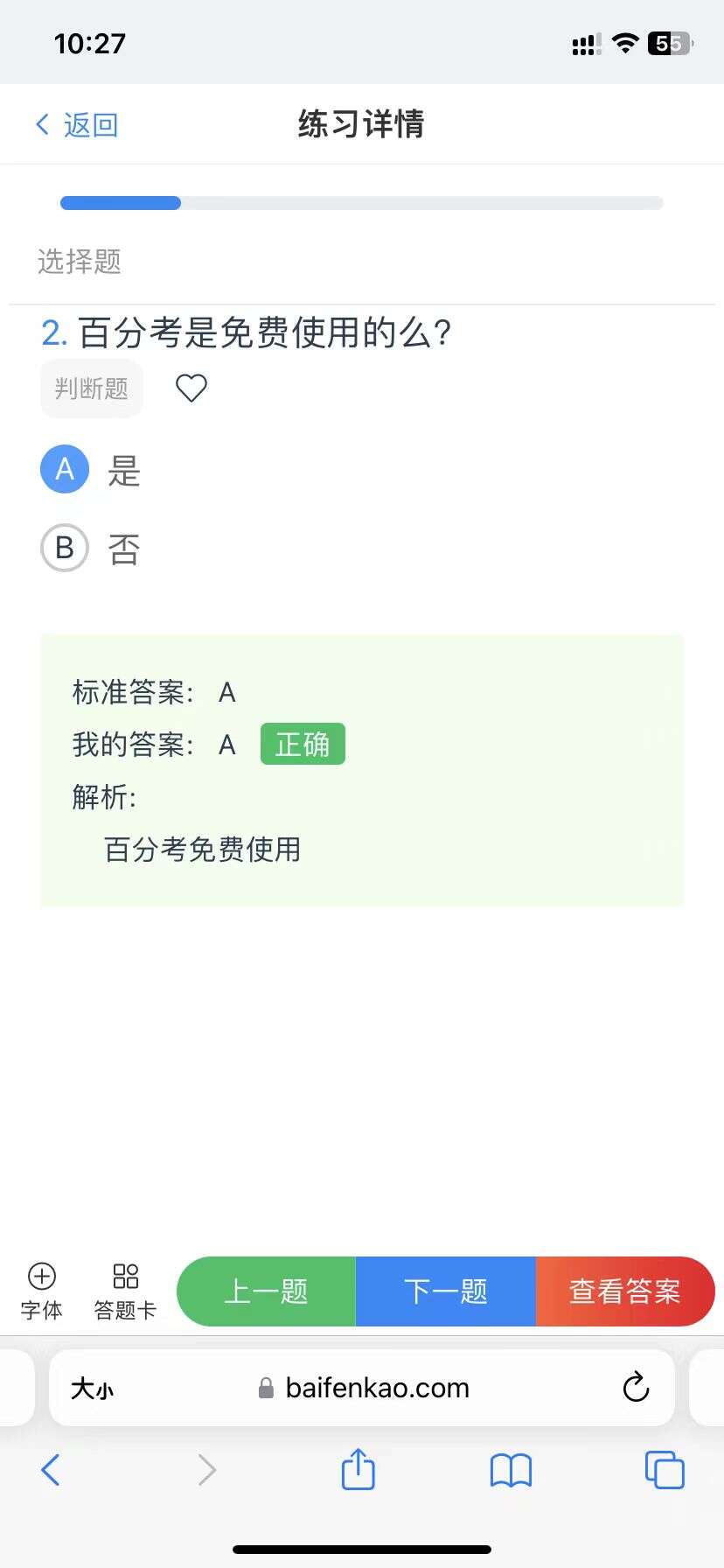
Task: Go back via 返回 link
Action: pyautogui.click(x=77, y=125)
